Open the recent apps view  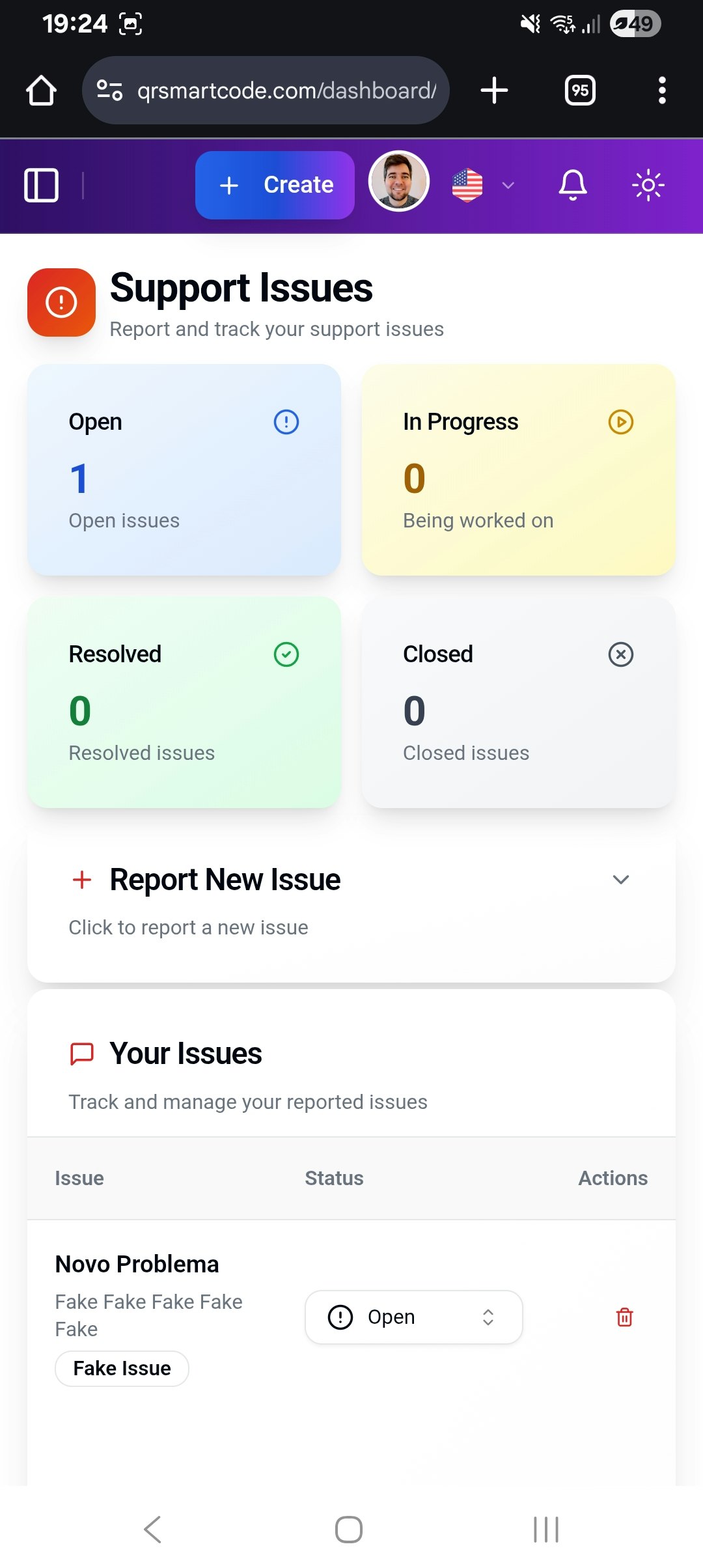pyautogui.click(x=546, y=1530)
